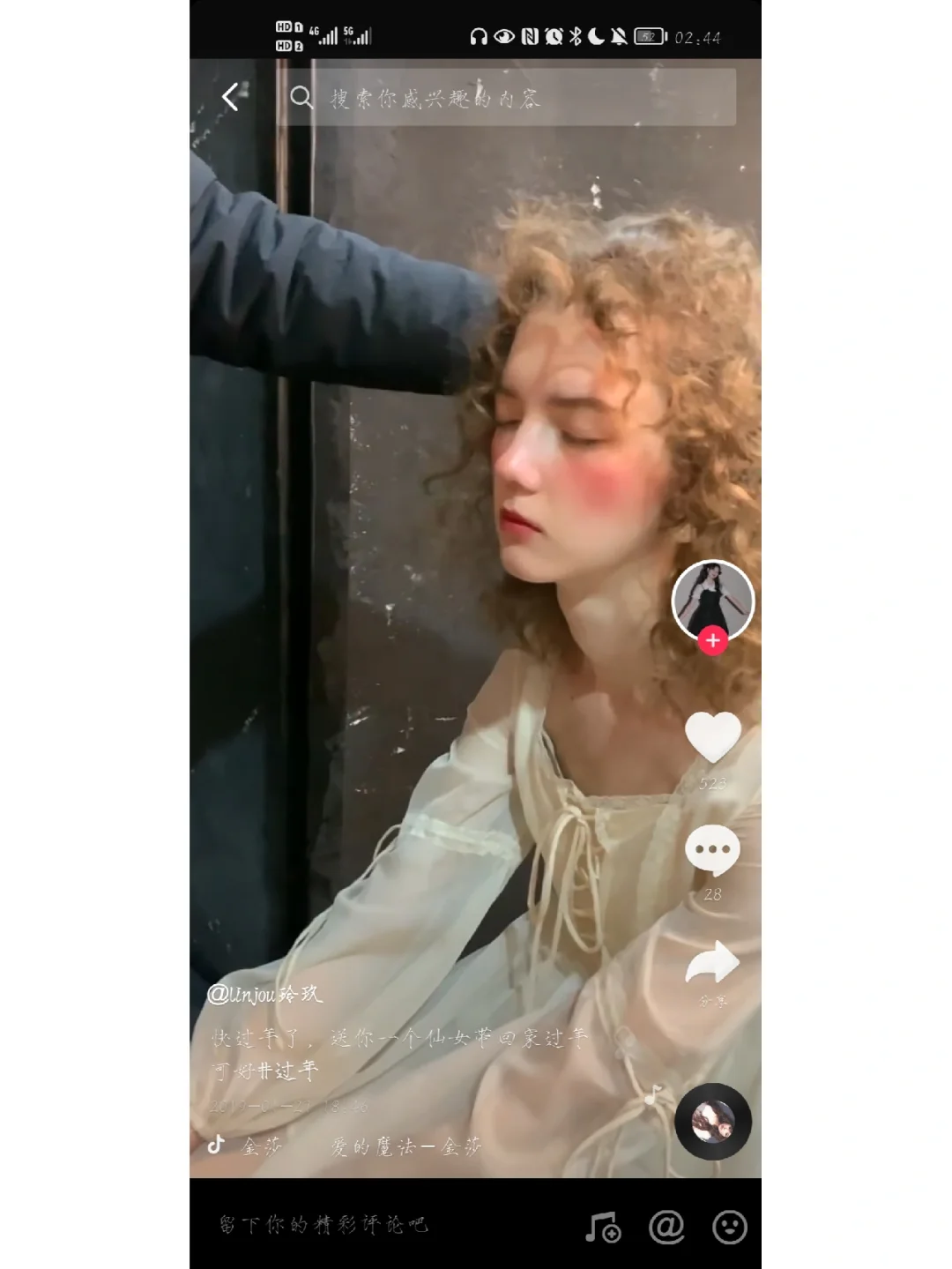
Task: Like this video with the heart
Action: point(712,737)
